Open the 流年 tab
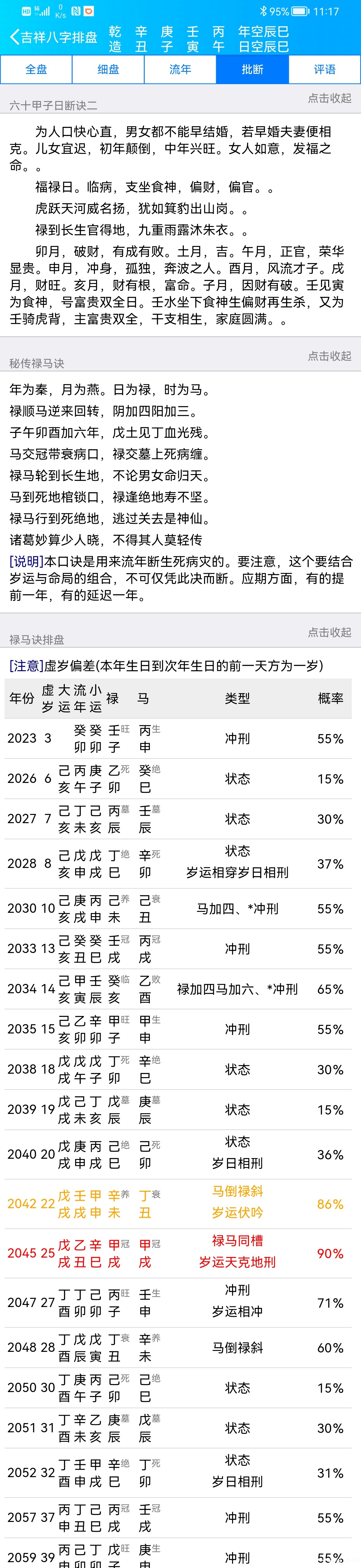 (180, 69)
